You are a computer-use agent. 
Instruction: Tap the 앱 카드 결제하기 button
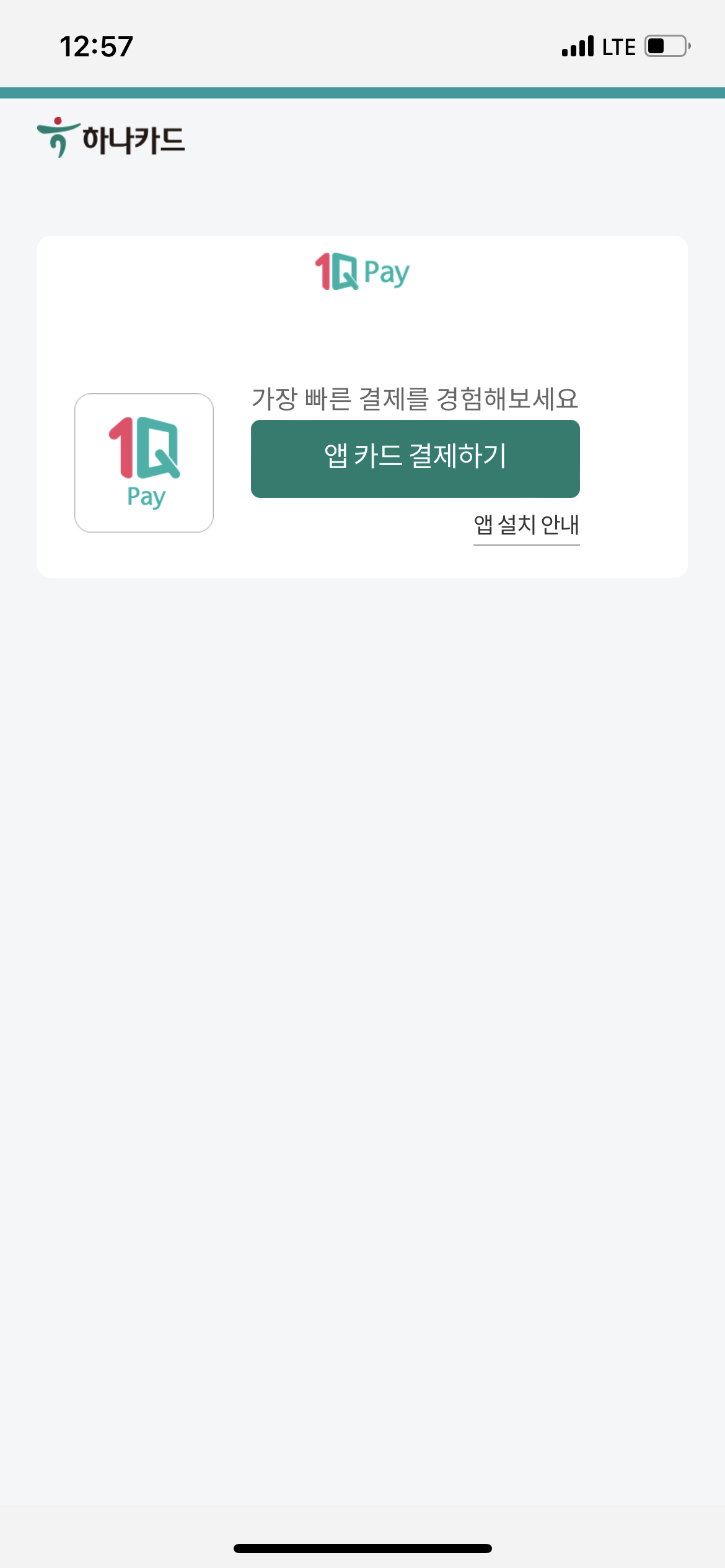415,459
